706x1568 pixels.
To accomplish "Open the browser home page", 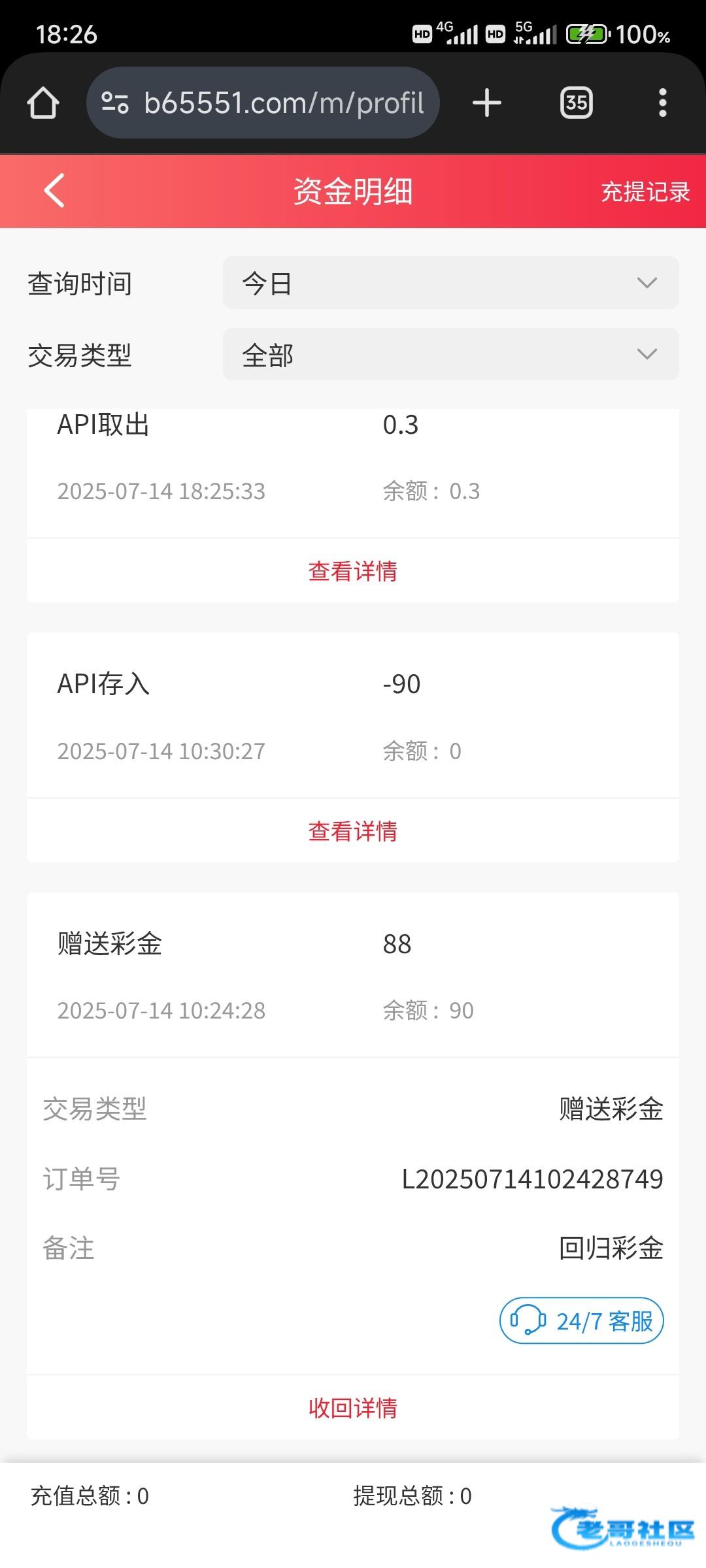I will (43, 103).
